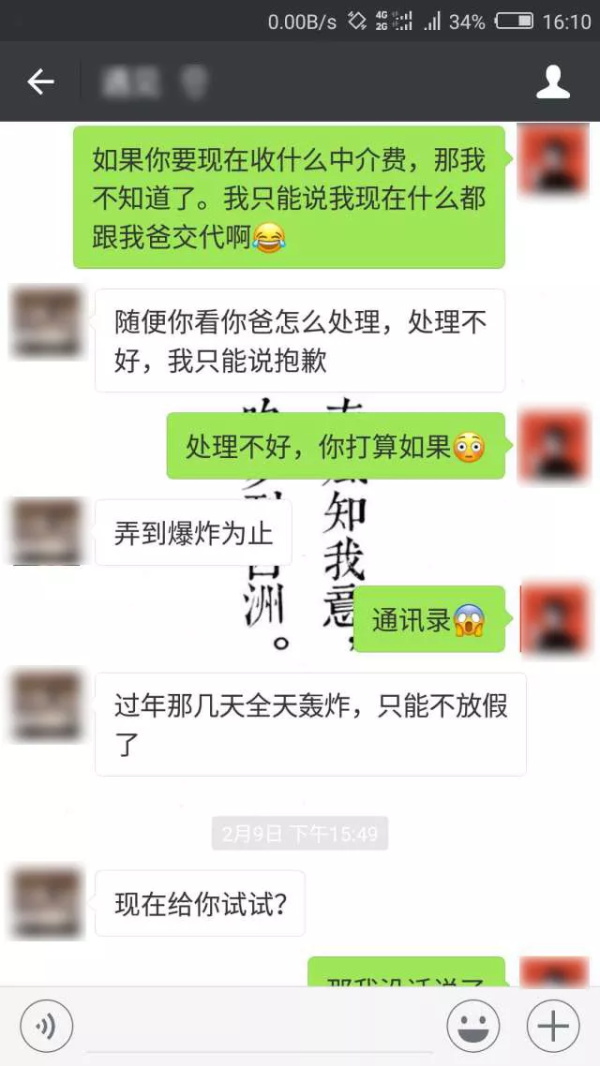Open avatar beside message "现在给你试试?"
600x1066 pixels.
click(45, 904)
